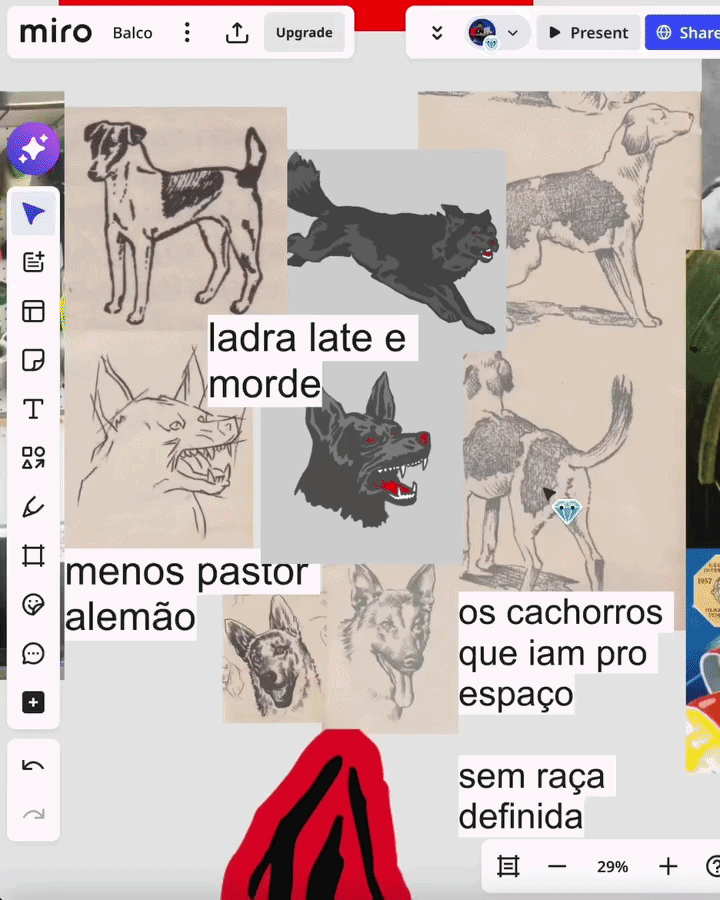Open frames panel in bottom bar
720x900 pixels.
tap(508, 867)
